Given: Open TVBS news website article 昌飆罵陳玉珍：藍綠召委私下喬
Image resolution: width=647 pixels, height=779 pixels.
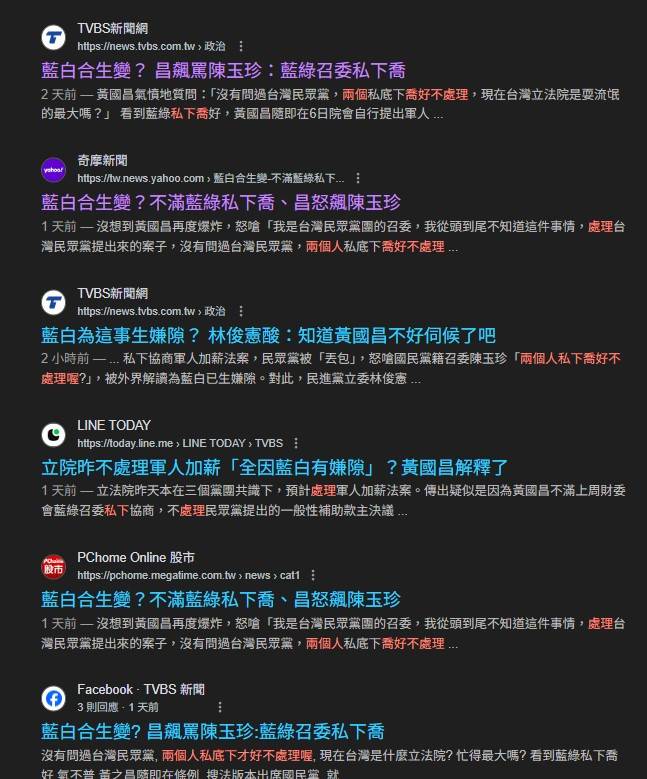Looking at the screenshot, I should (x=223, y=70).
